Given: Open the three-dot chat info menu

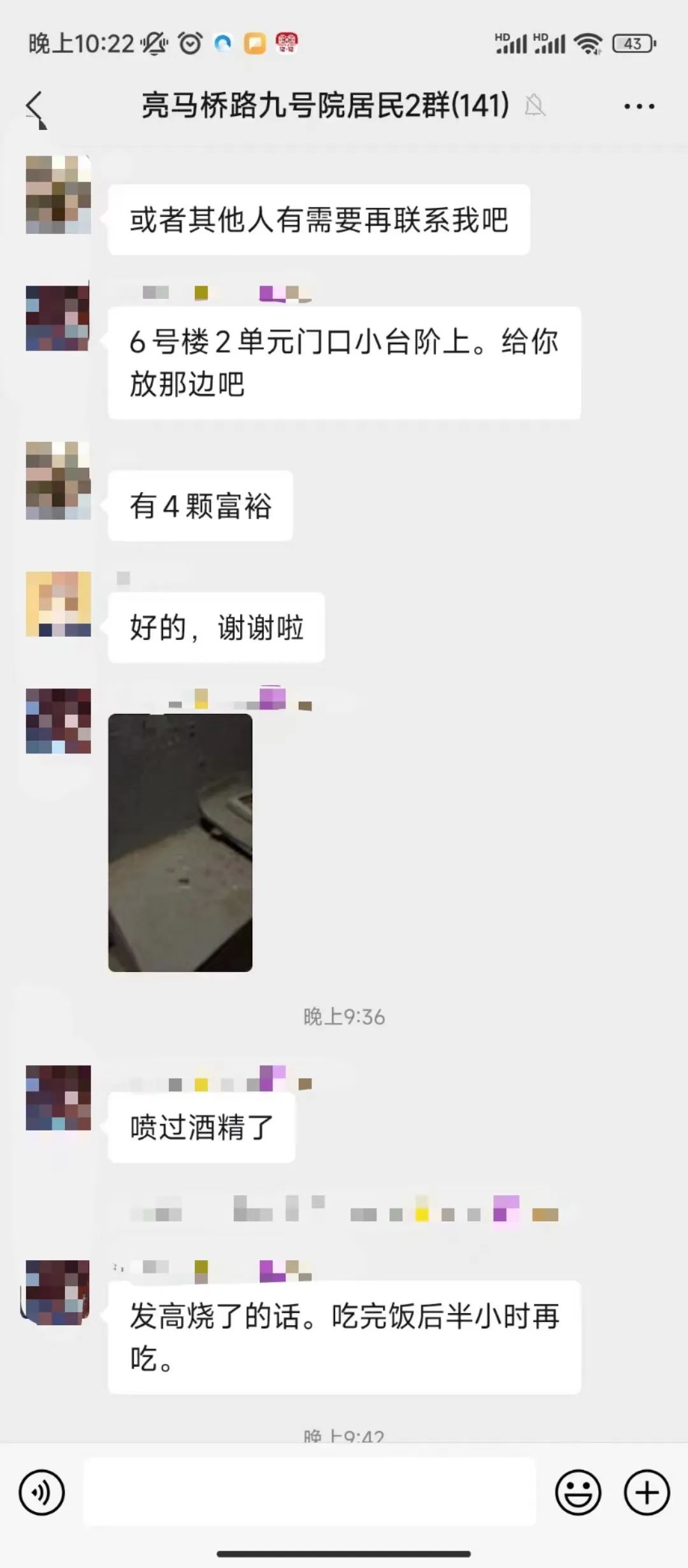Looking at the screenshot, I should [639, 106].
